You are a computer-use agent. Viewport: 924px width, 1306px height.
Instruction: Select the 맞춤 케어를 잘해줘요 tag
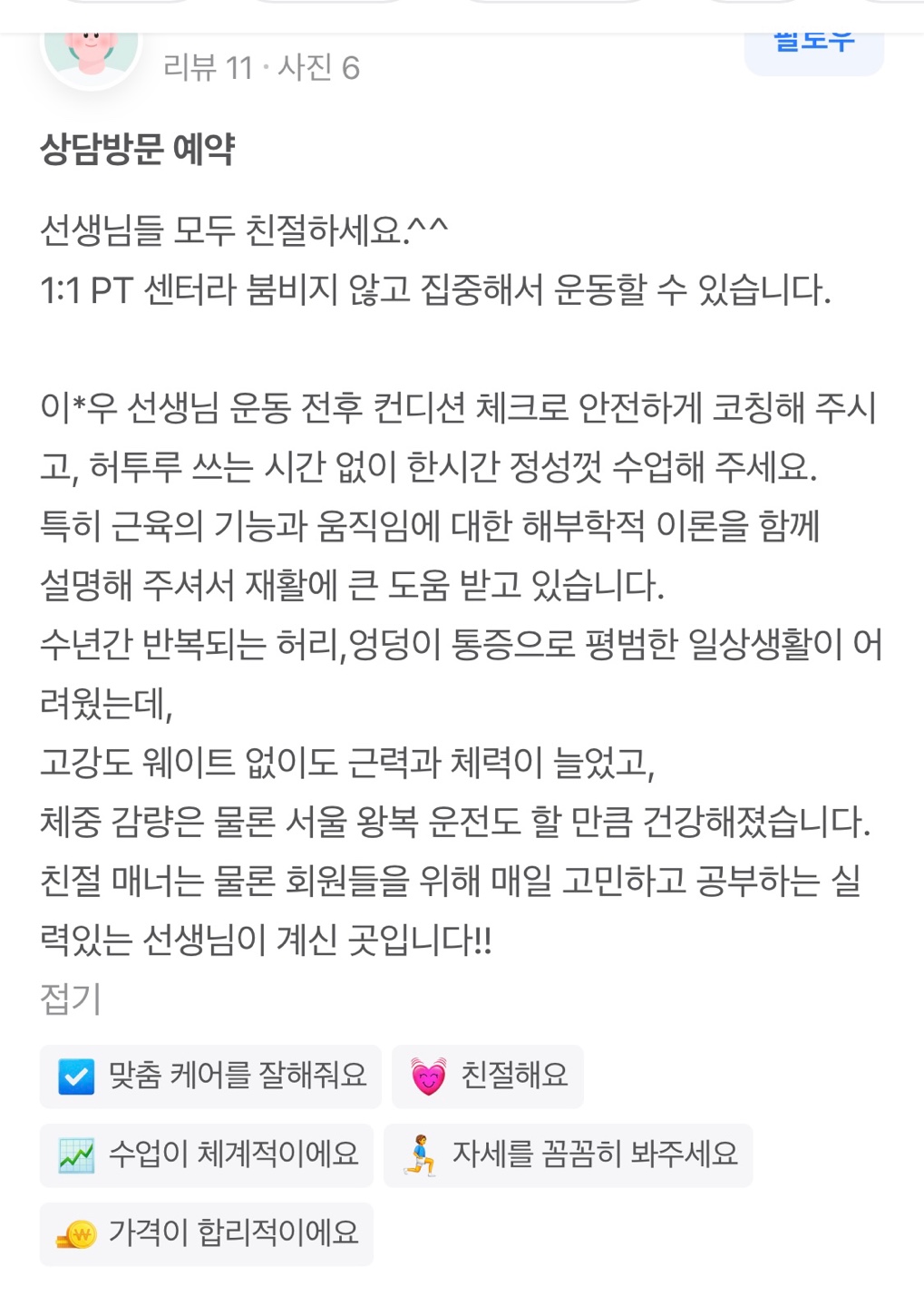click(210, 1077)
